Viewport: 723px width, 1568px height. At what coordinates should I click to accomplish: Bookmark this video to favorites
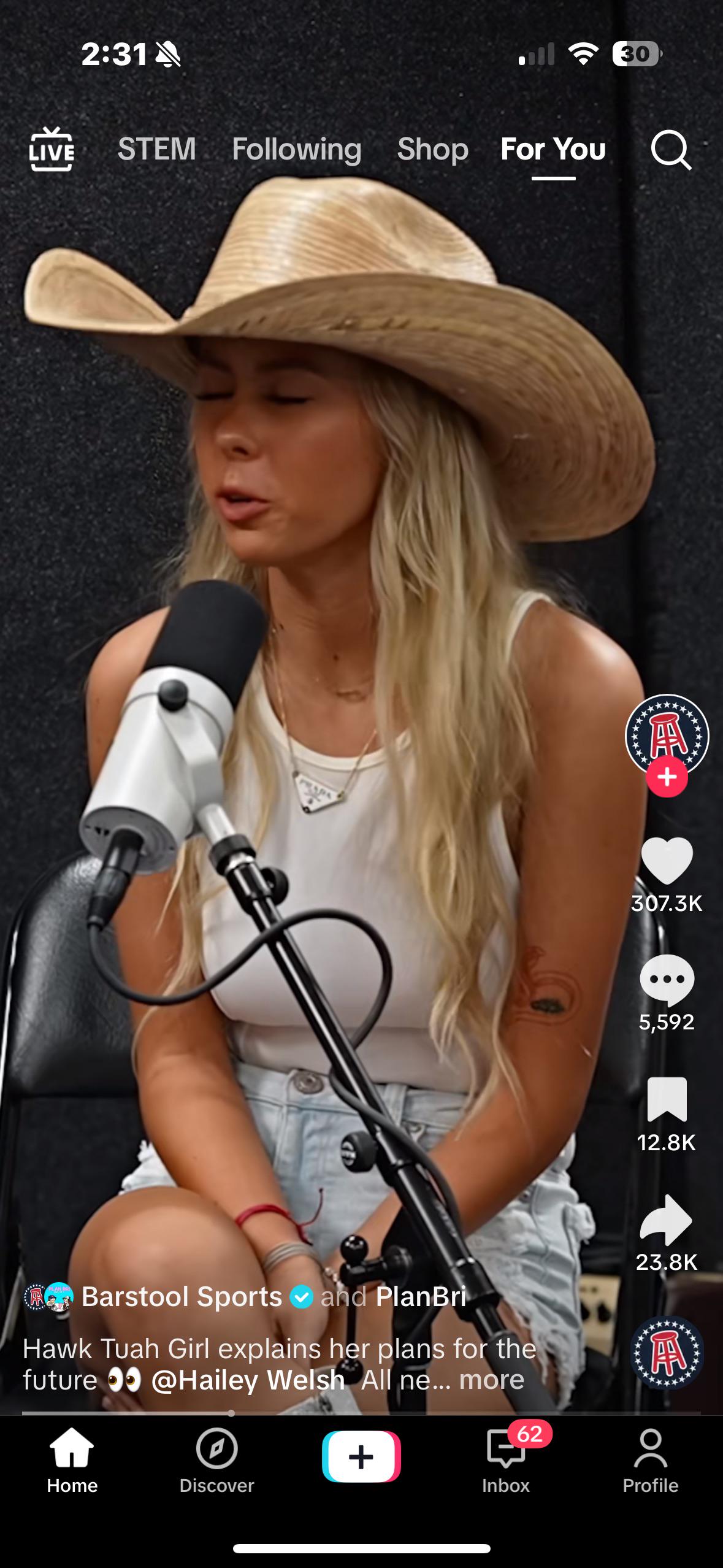point(667,1099)
